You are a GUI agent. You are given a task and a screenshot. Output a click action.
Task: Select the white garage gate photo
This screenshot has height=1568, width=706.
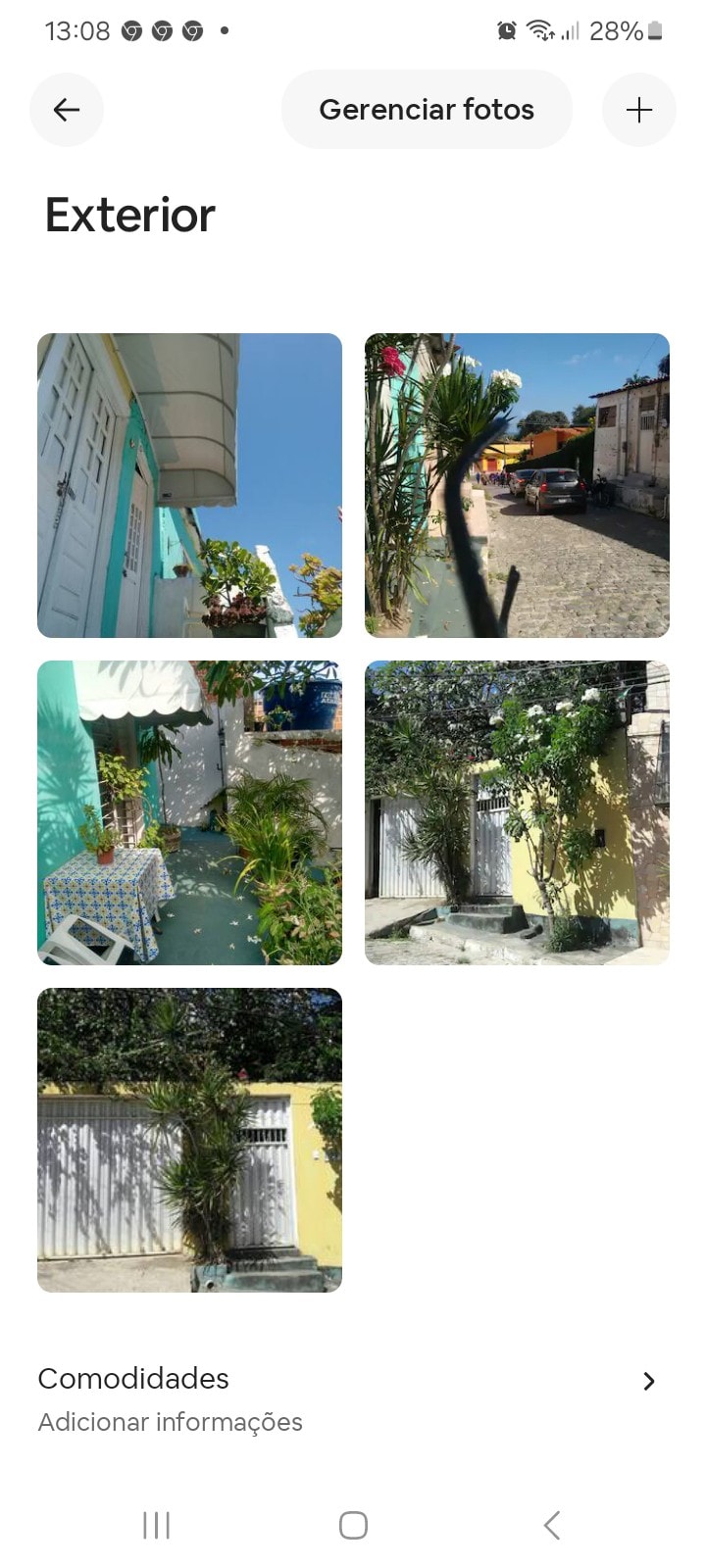pos(189,1140)
